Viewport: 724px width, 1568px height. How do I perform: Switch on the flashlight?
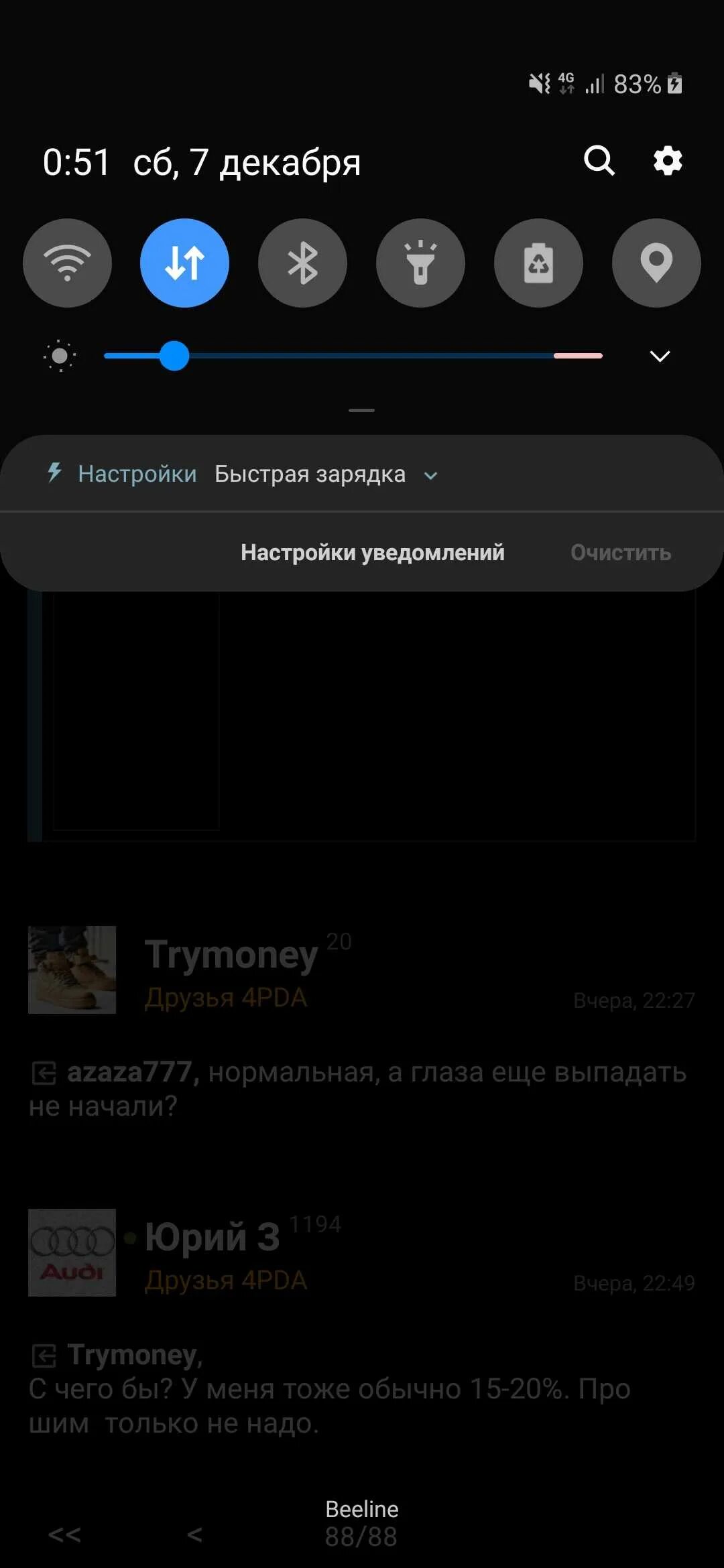pos(420,263)
